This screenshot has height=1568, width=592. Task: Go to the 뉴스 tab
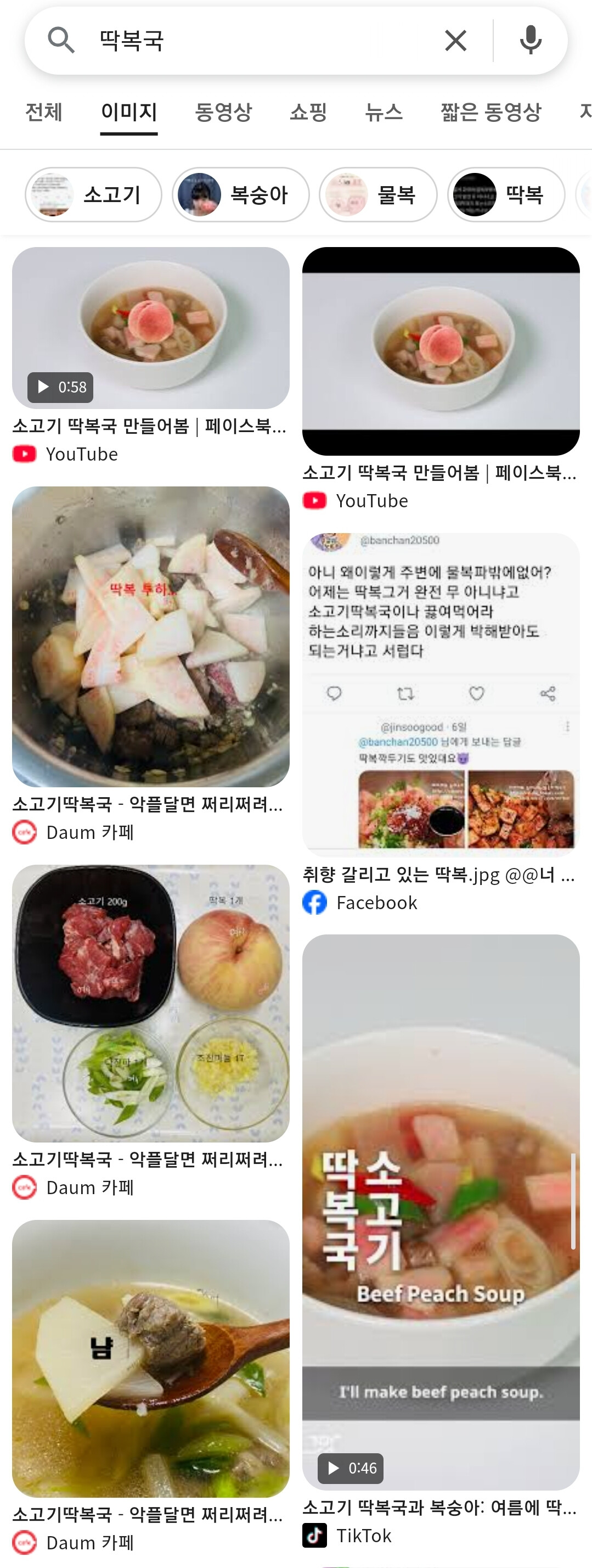(x=384, y=112)
